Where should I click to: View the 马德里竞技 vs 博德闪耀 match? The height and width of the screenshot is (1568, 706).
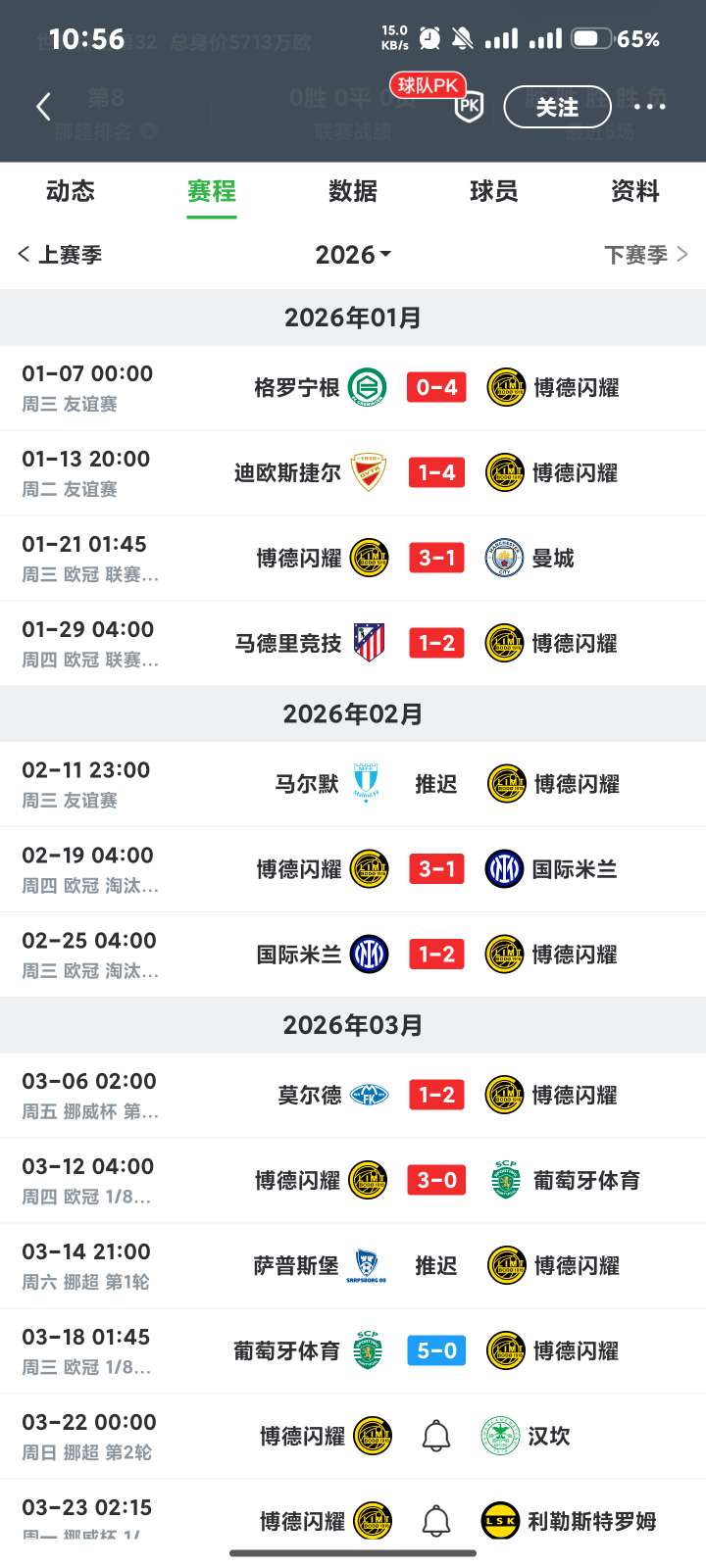pyautogui.click(x=436, y=644)
